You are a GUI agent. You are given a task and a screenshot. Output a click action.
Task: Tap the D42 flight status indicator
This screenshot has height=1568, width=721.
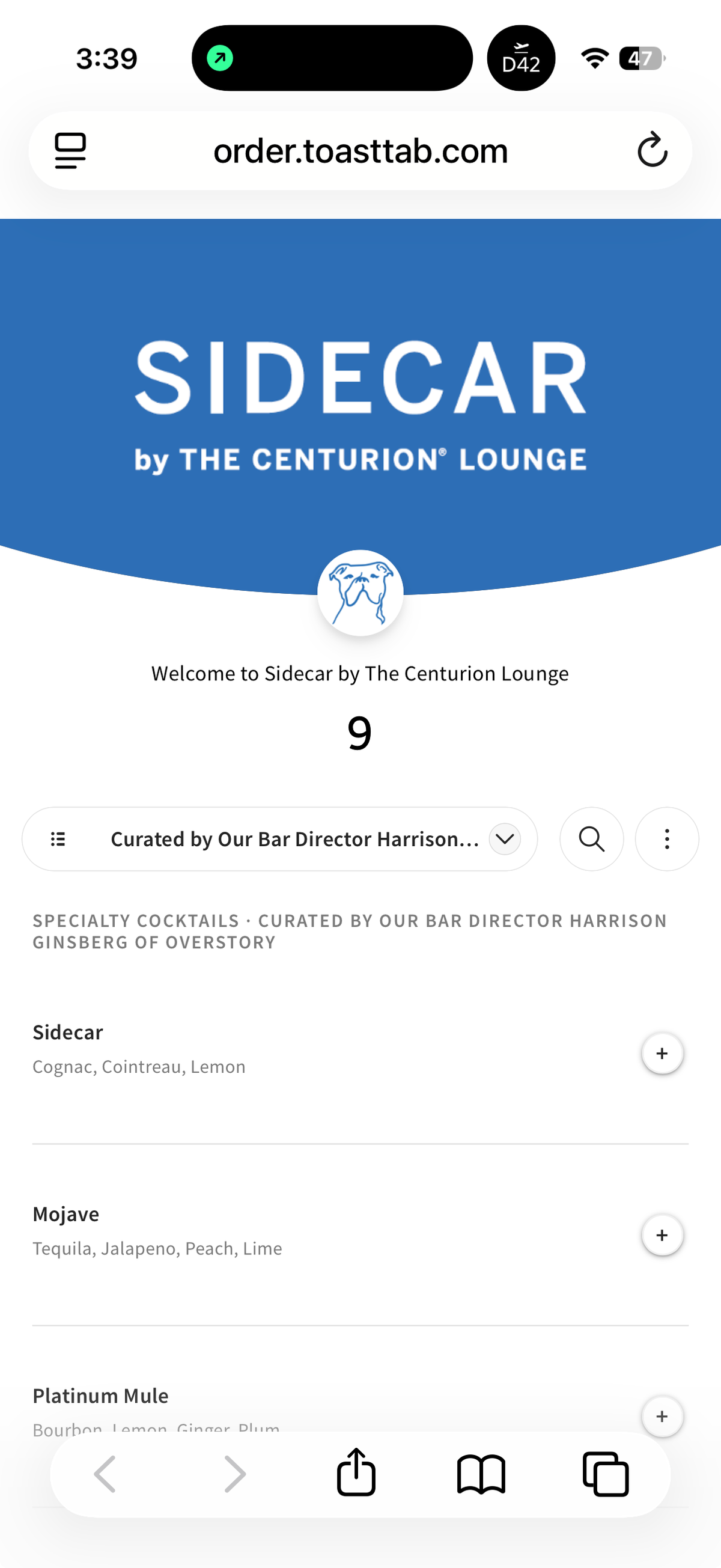[x=521, y=58]
